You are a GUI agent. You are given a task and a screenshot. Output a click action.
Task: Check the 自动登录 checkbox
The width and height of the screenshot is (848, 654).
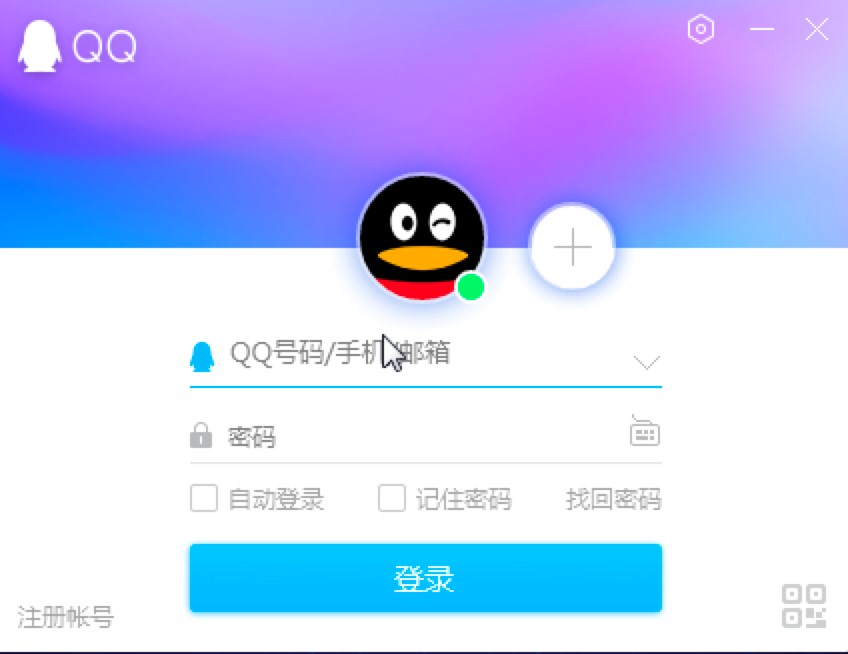[204, 498]
